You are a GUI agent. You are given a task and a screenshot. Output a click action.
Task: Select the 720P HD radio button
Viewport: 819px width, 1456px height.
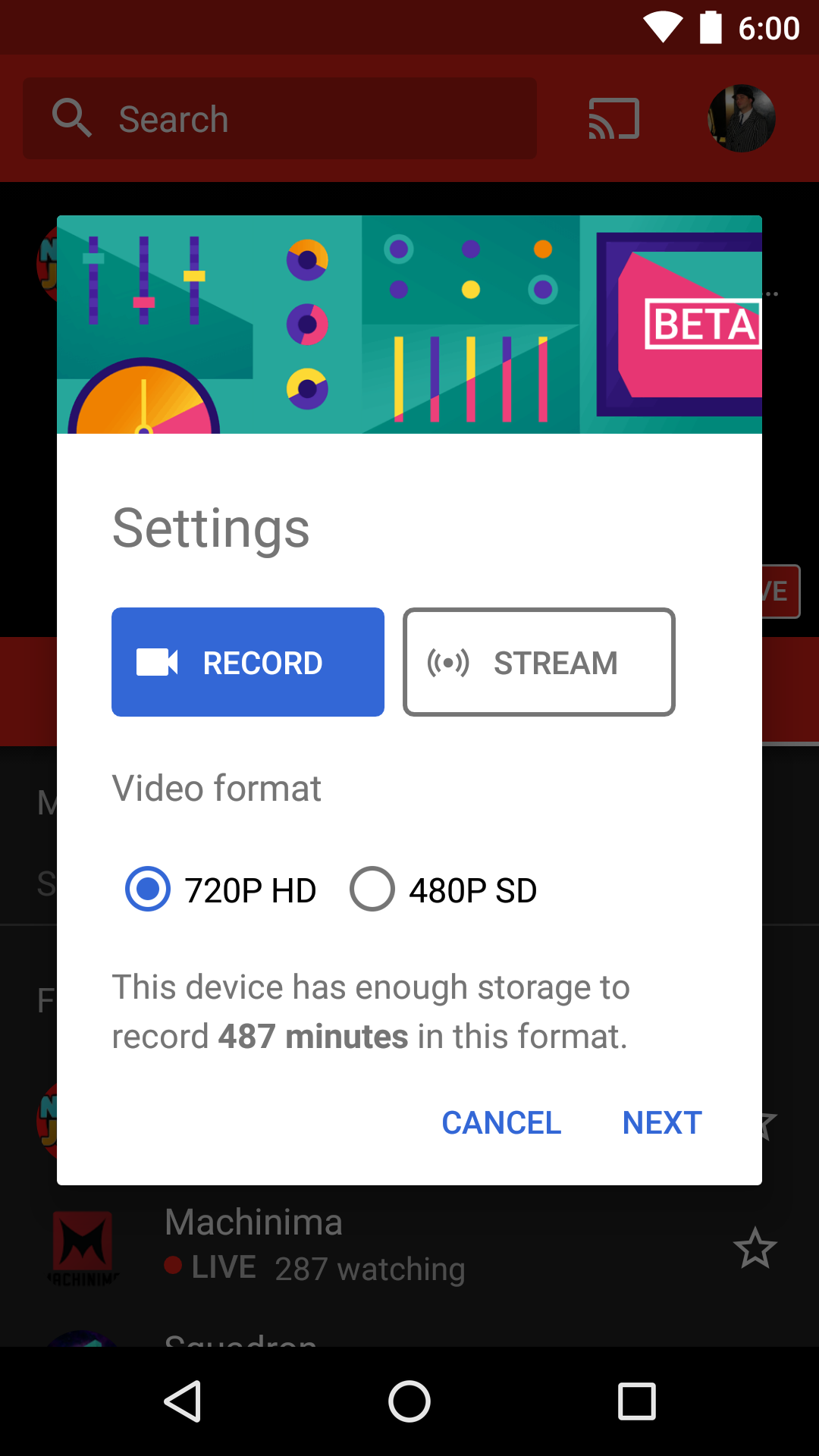click(147, 889)
